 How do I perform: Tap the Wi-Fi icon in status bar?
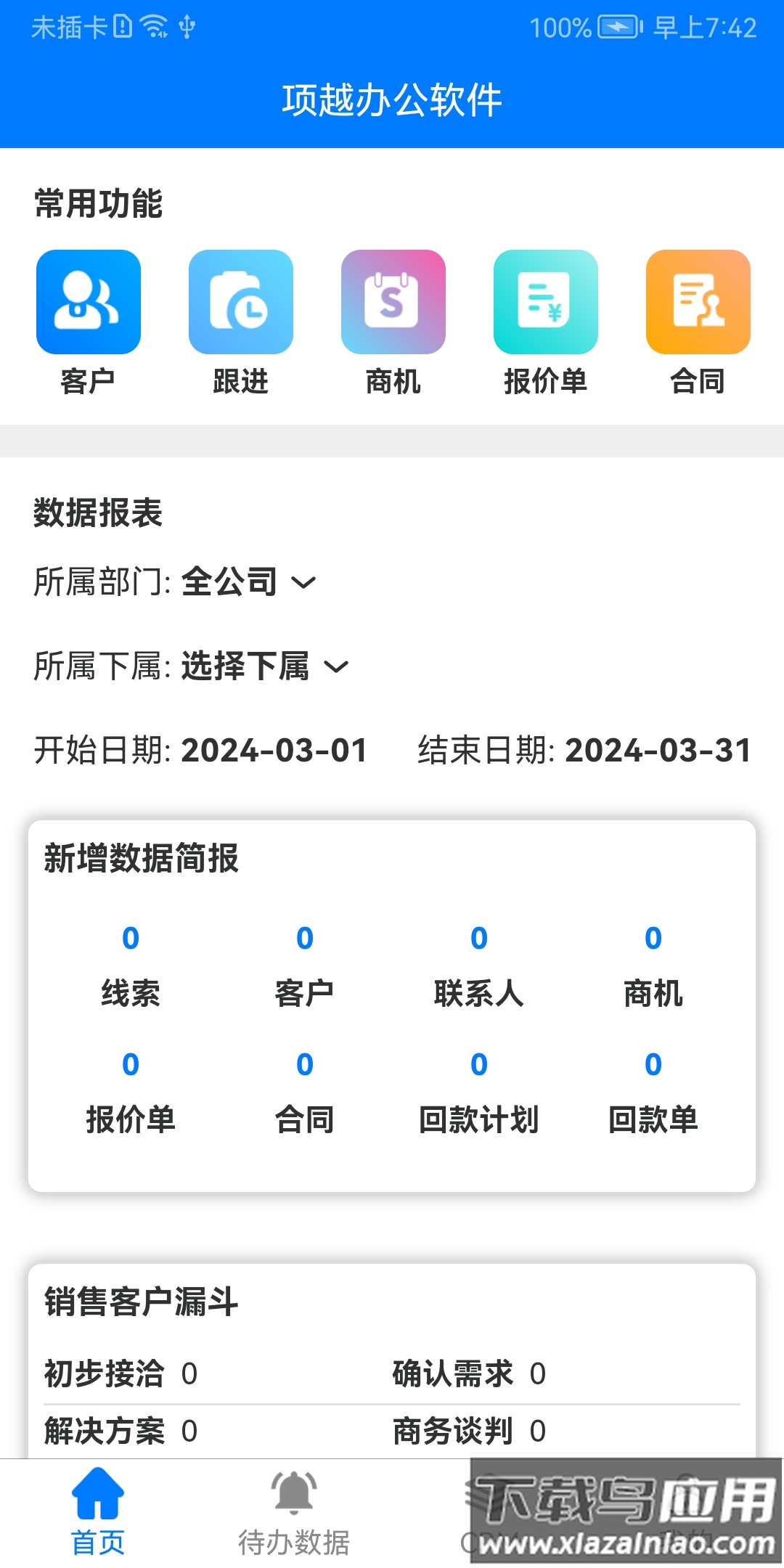tap(152, 28)
